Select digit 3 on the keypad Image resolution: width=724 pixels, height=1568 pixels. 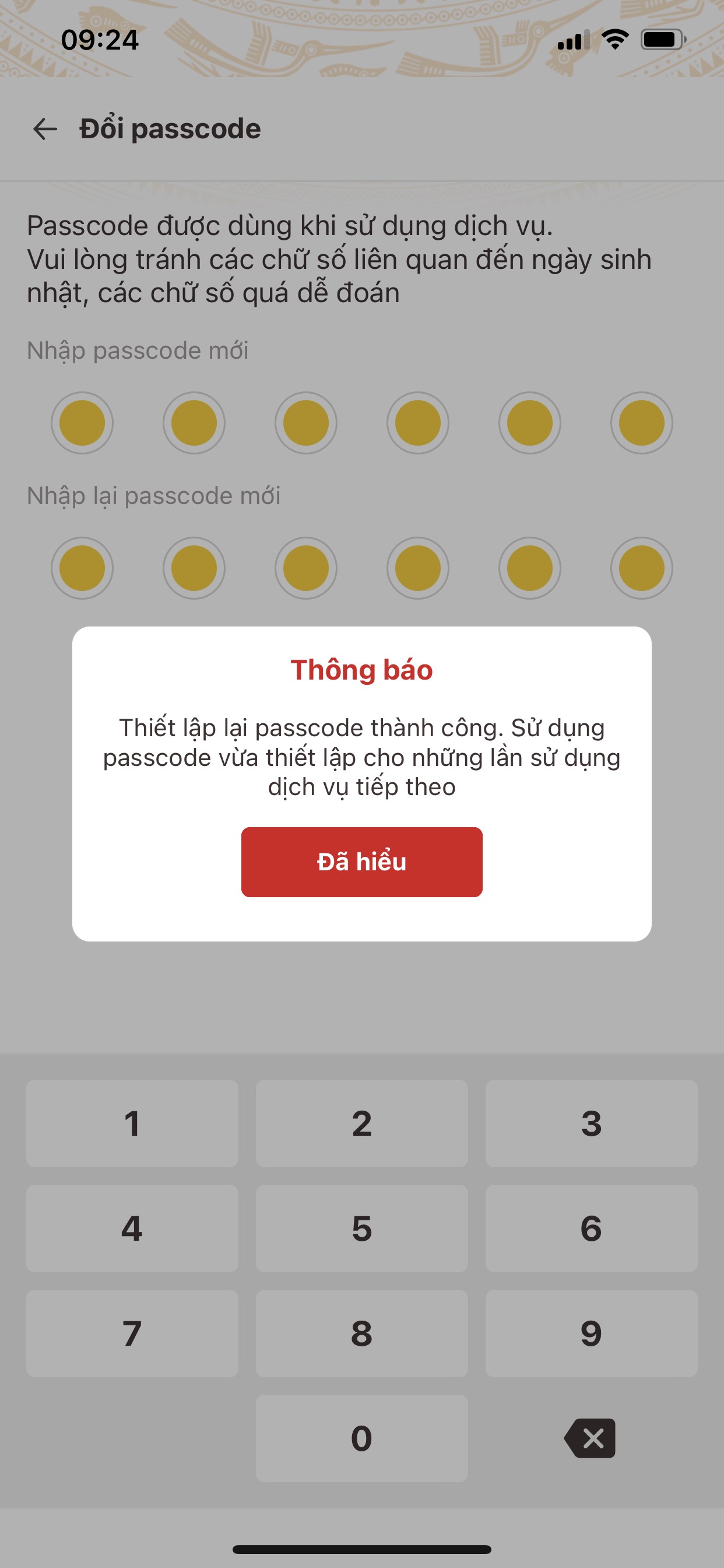click(x=591, y=1123)
